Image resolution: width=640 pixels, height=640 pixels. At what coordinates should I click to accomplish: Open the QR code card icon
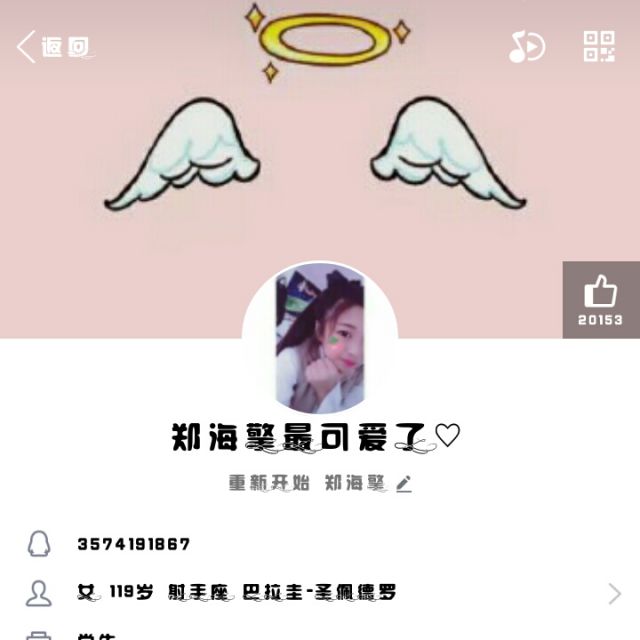click(x=599, y=46)
